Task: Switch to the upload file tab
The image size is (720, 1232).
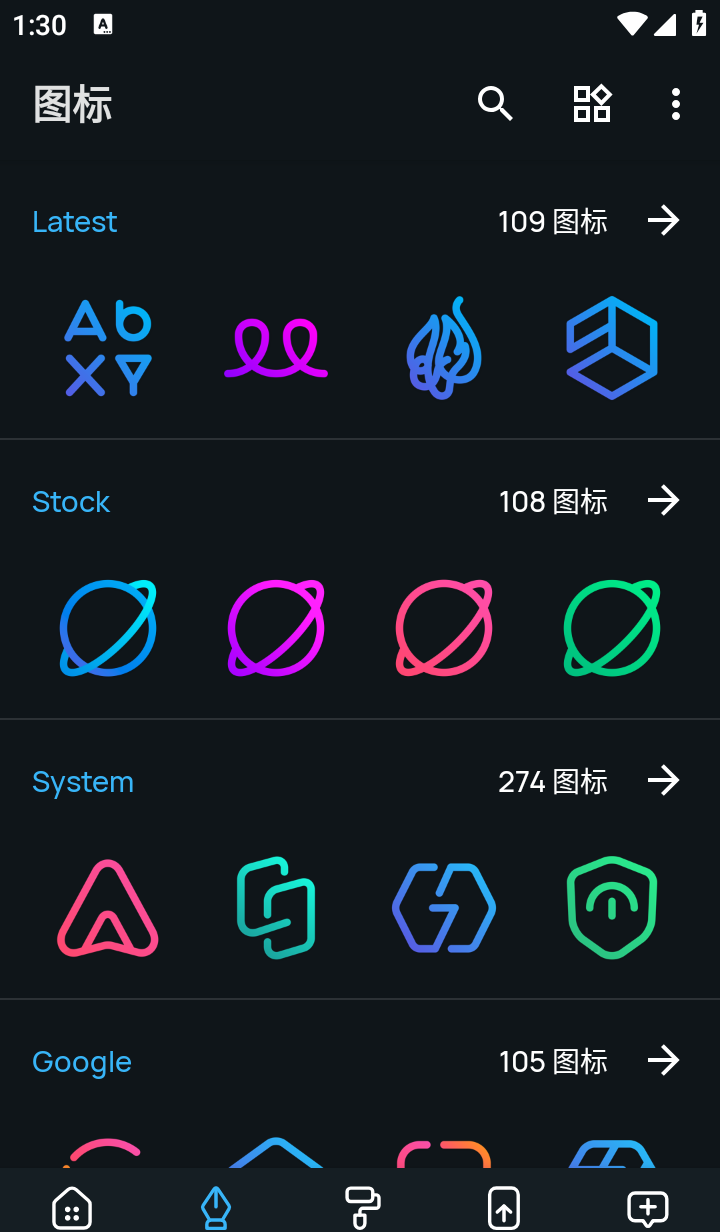Action: (x=504, y=1208)
